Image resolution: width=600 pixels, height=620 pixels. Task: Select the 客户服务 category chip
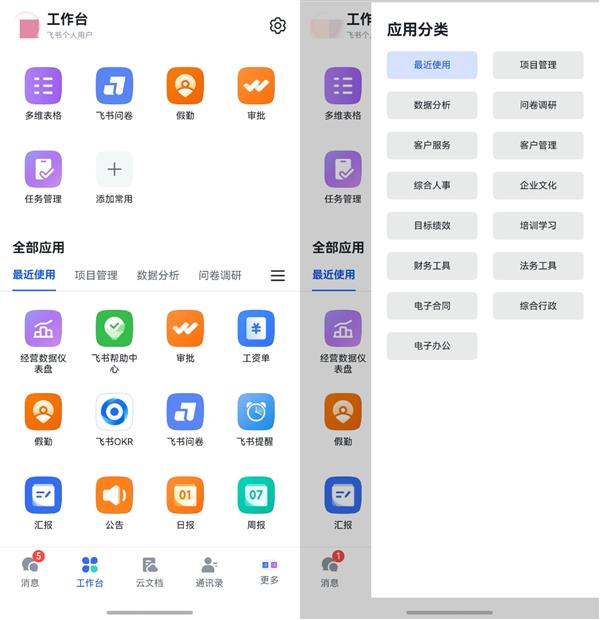coord(432,145)
